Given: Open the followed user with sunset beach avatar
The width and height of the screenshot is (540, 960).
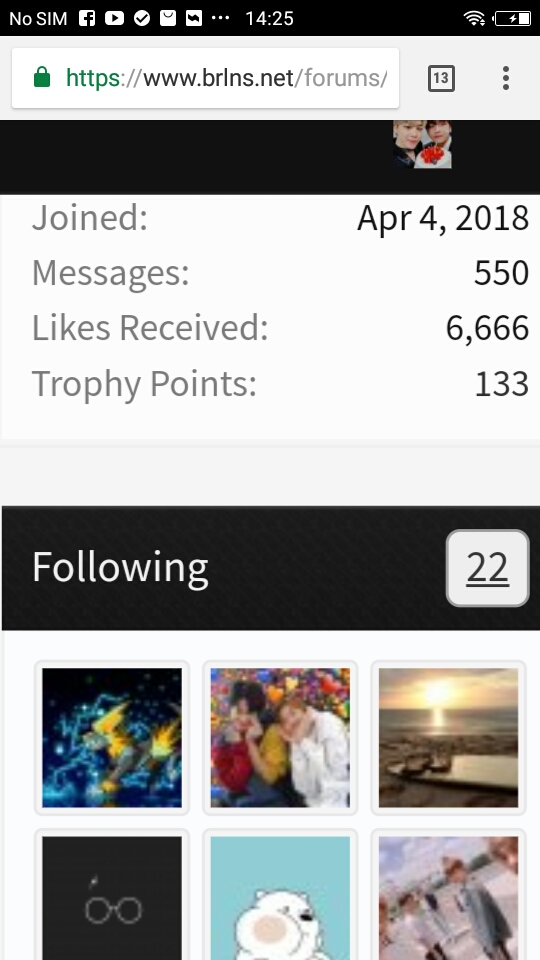Looking at the screenshot, I should pyautogui.click(x=448, y=738).
